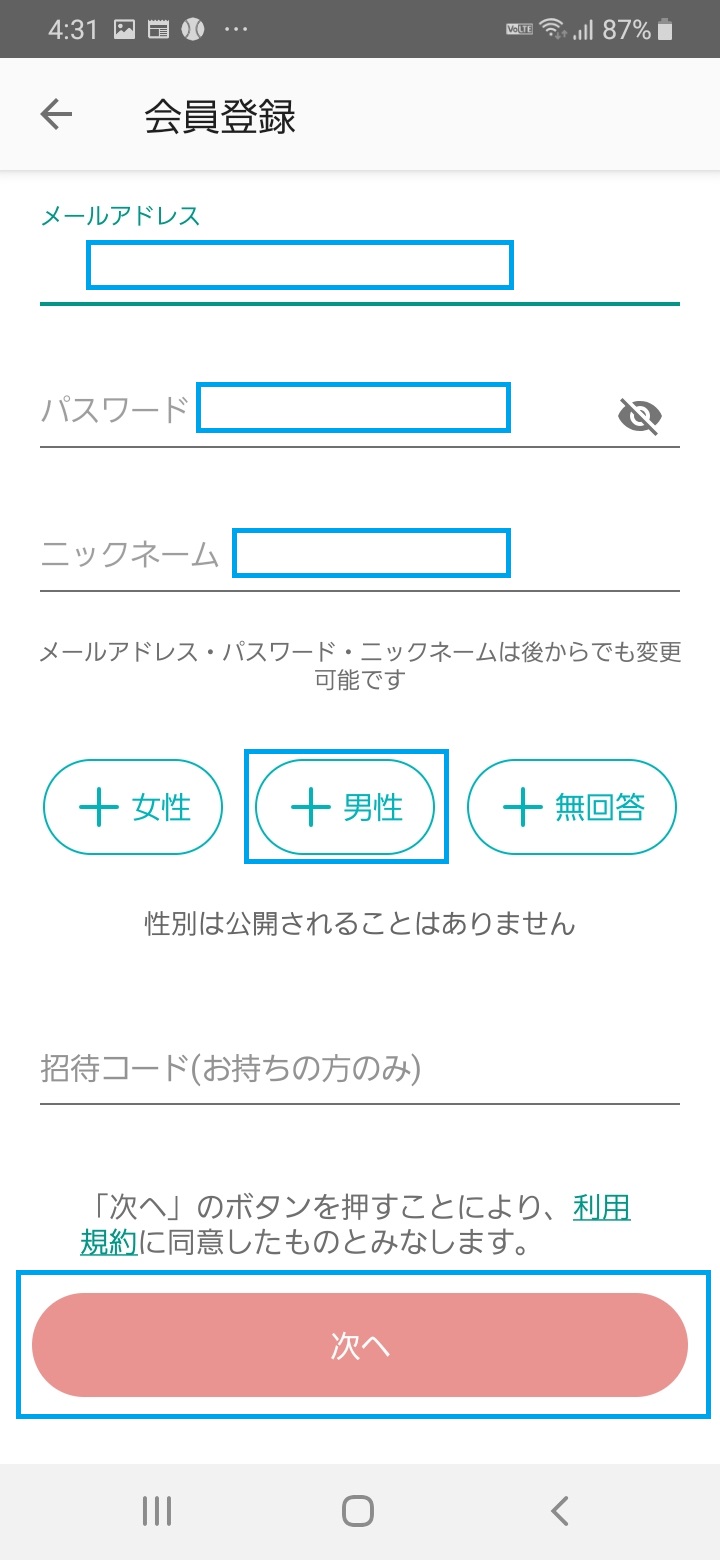Go back using the app bar arrow
Screen dimensions: 720x1560
[56, 115]
